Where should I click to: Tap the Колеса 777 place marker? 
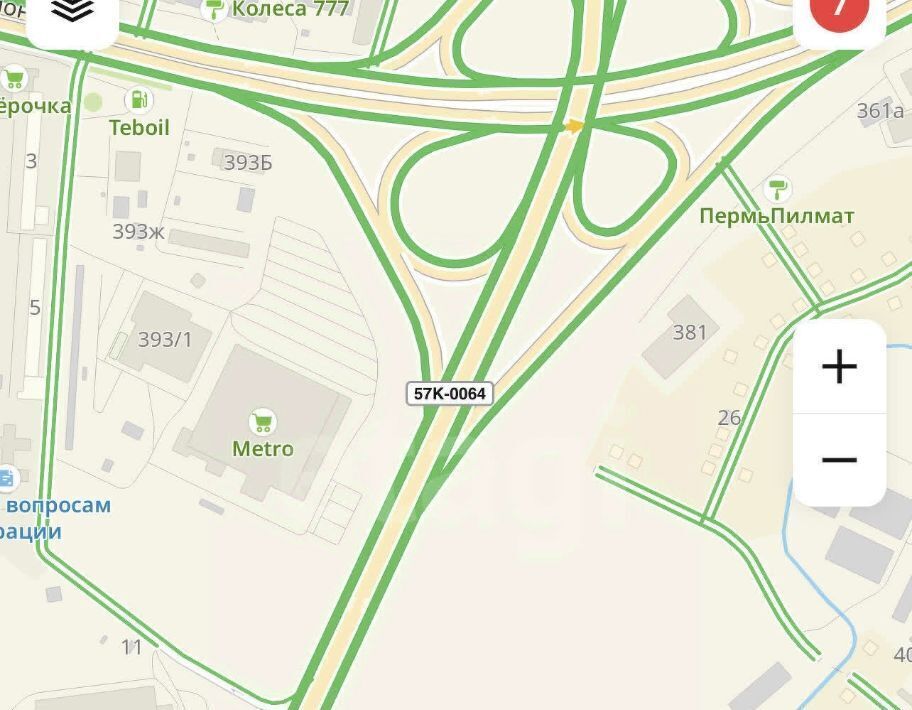[x=213, y=10]
